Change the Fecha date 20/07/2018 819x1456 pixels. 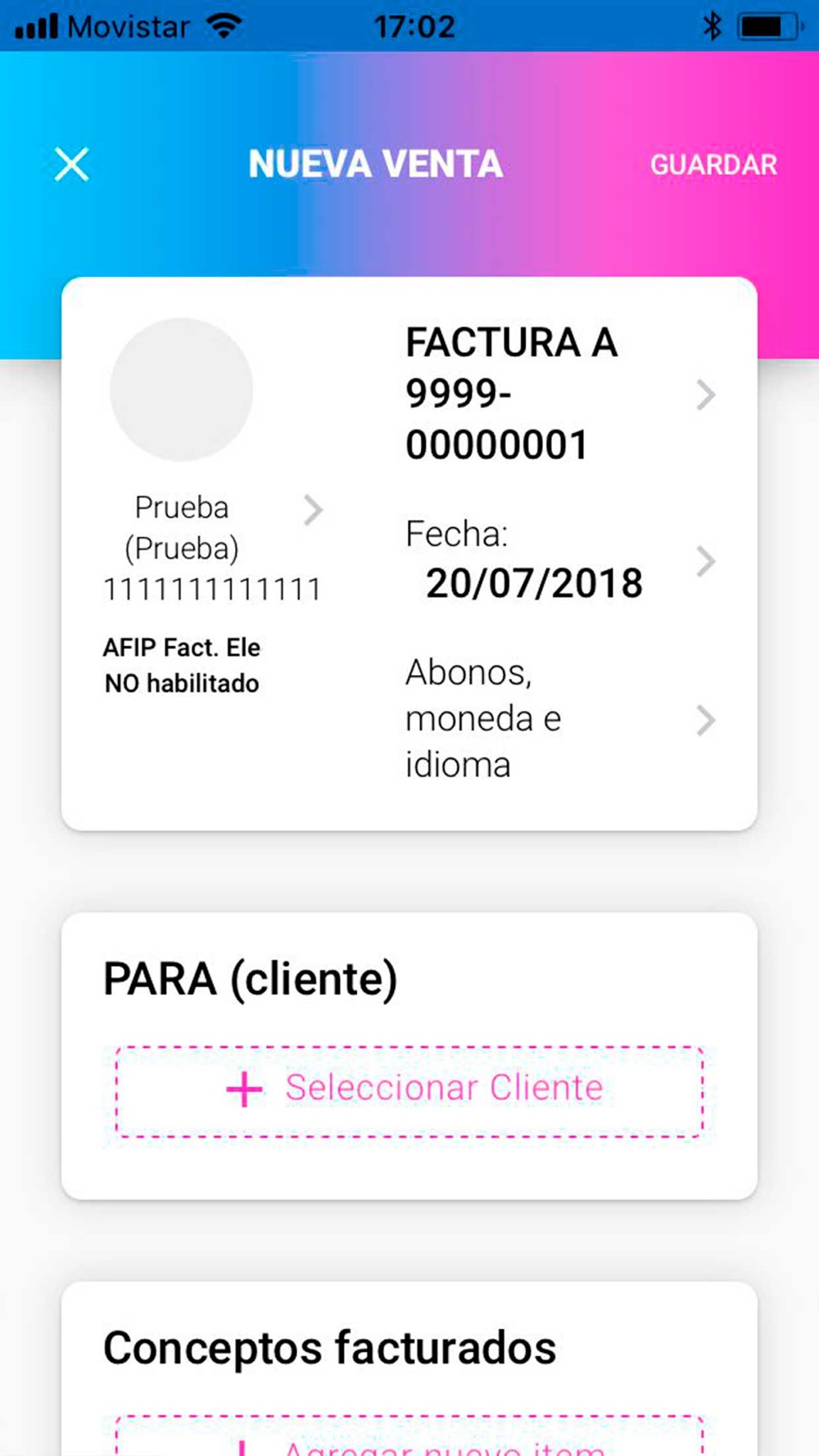coord(560,560)
